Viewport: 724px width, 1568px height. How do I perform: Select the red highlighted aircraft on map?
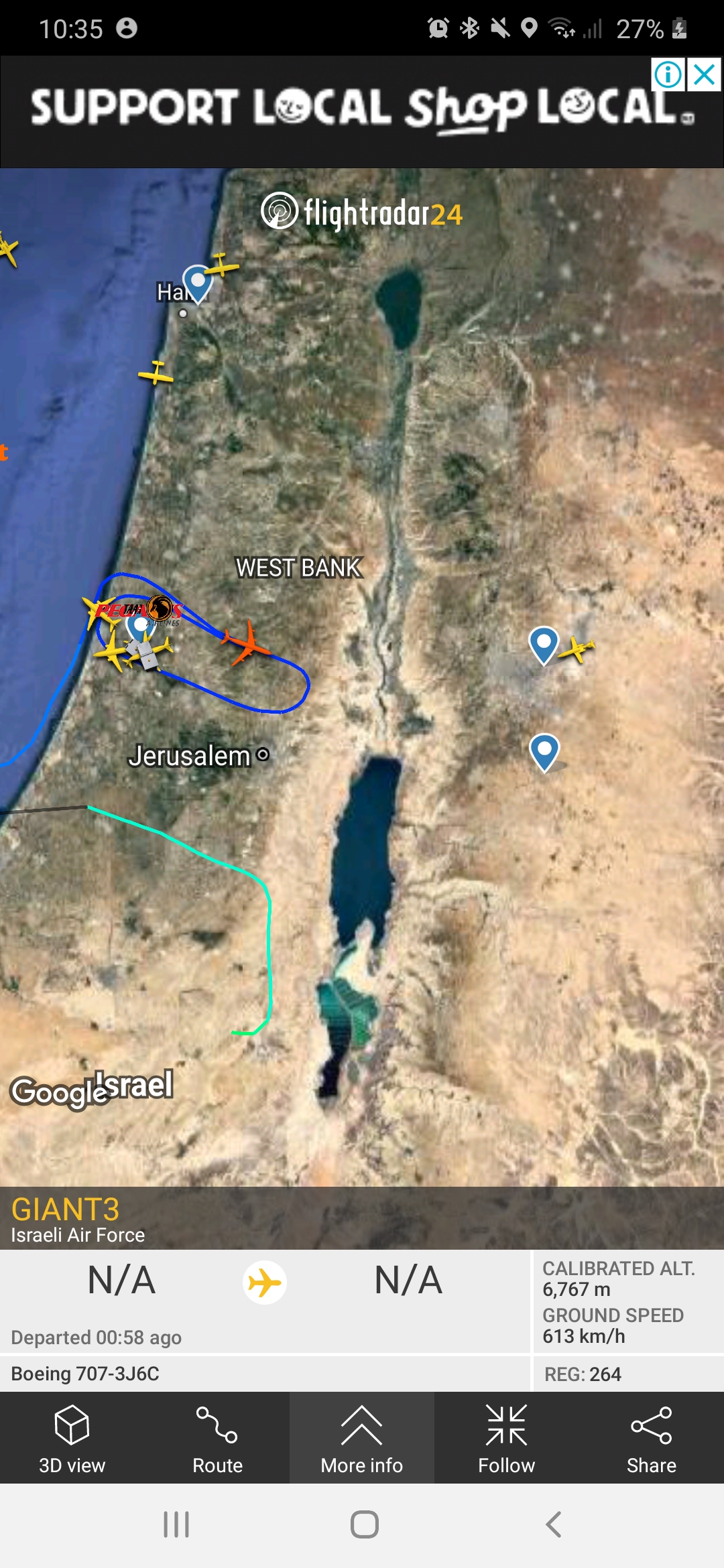pos(246,643)
